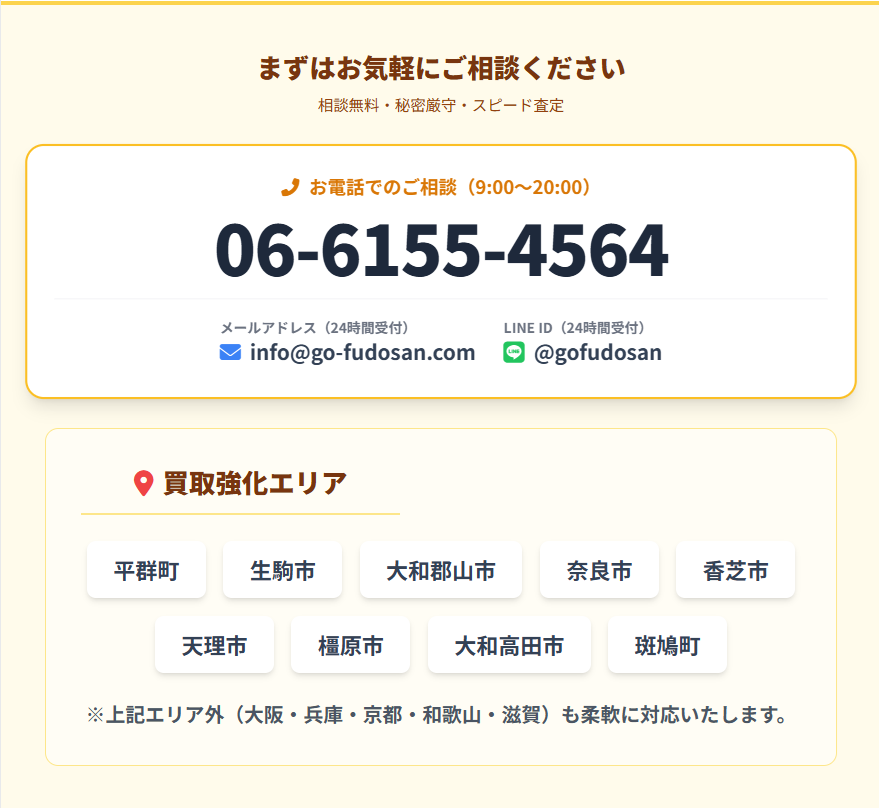
Task: Pick the 香芝市 area chip
Action: [735, 571]
